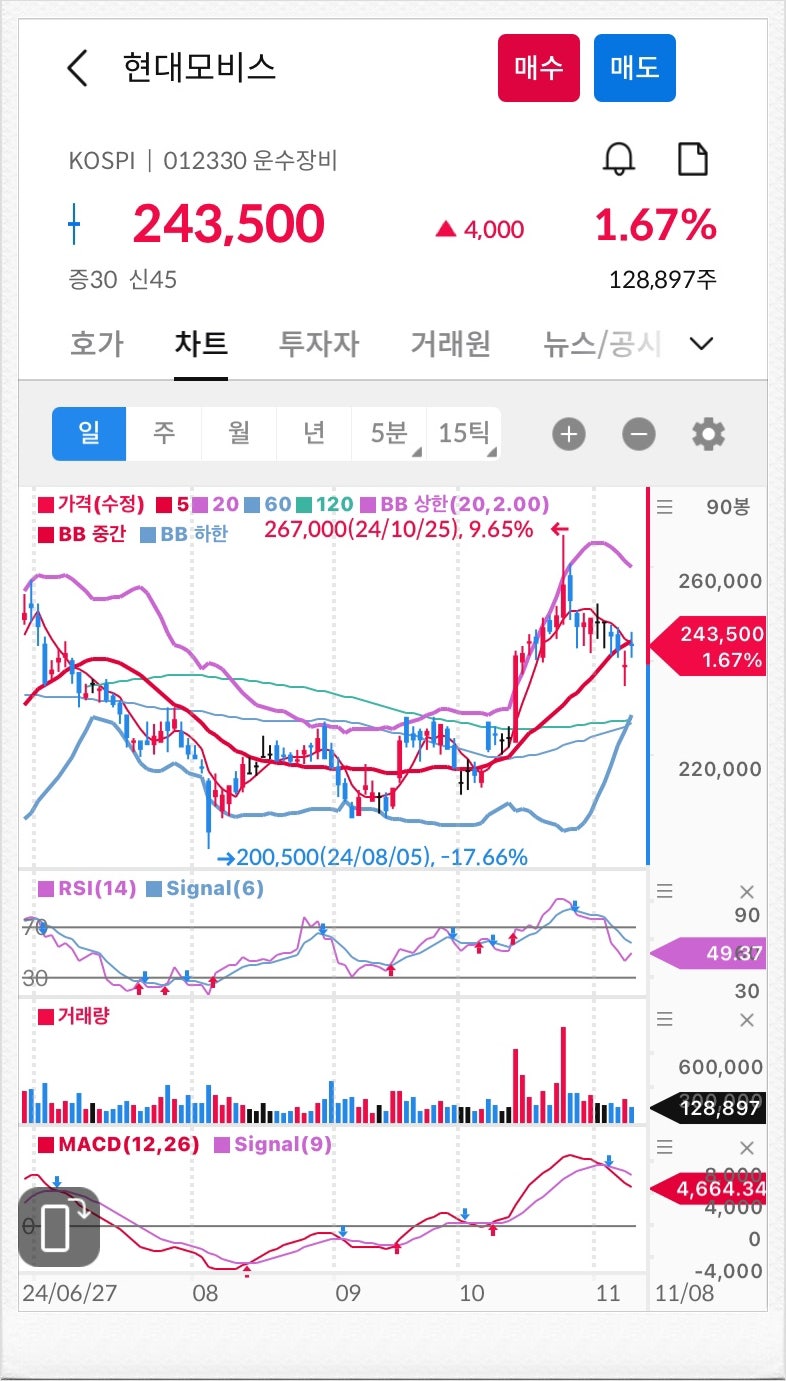Tap the zoom out minus icon on chart
Screen dimensions: 786x1381
(638, 434)
